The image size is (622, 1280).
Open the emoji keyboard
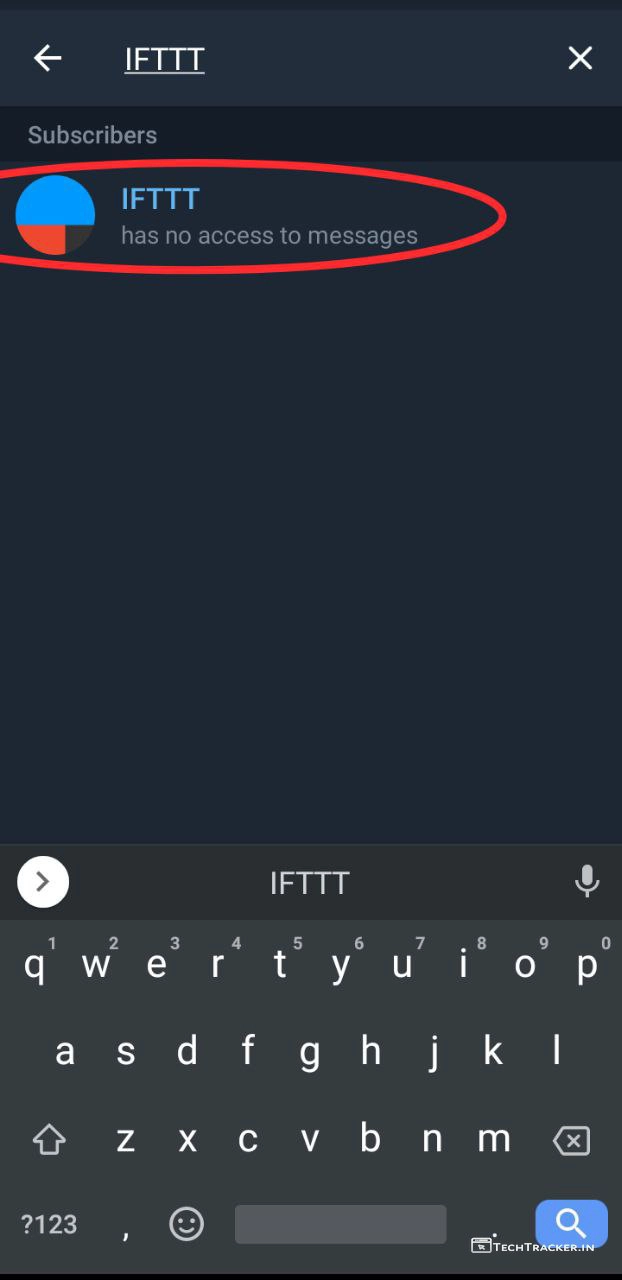pos(186,1224)
